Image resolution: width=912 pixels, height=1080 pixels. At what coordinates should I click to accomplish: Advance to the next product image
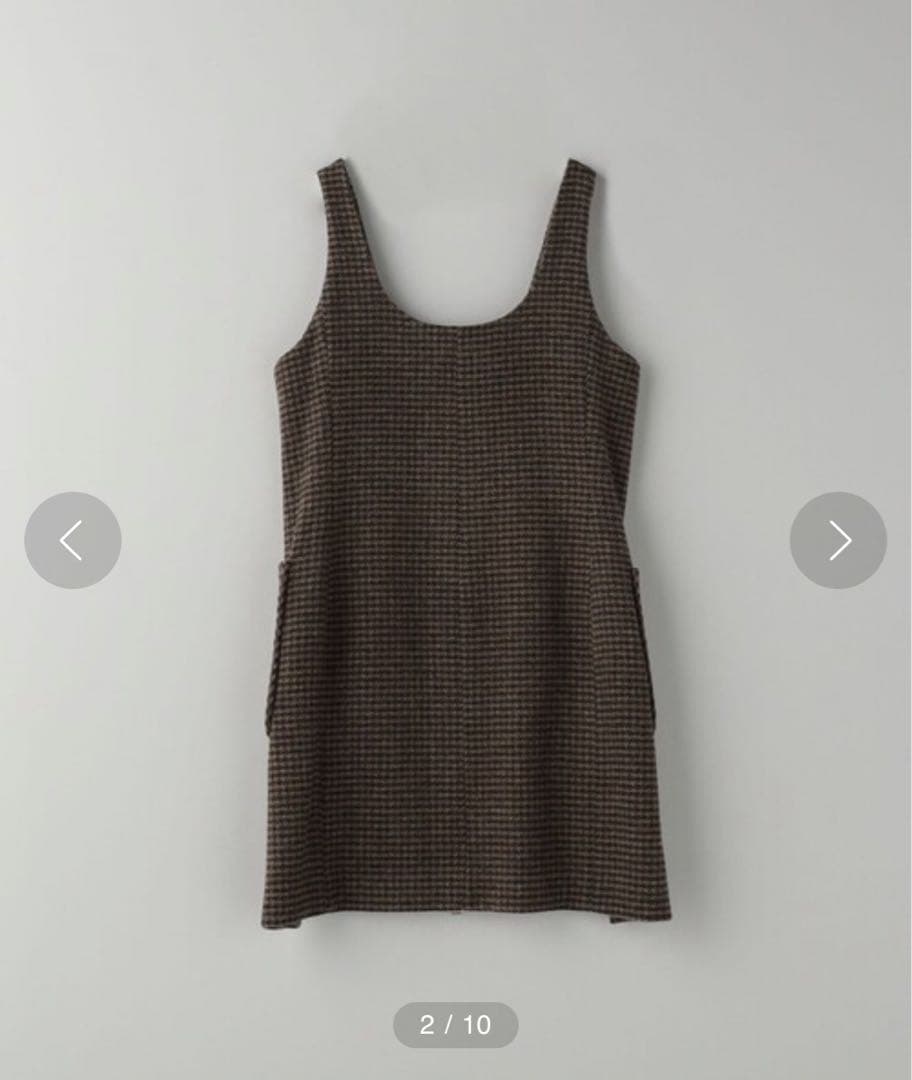(838, 540)
